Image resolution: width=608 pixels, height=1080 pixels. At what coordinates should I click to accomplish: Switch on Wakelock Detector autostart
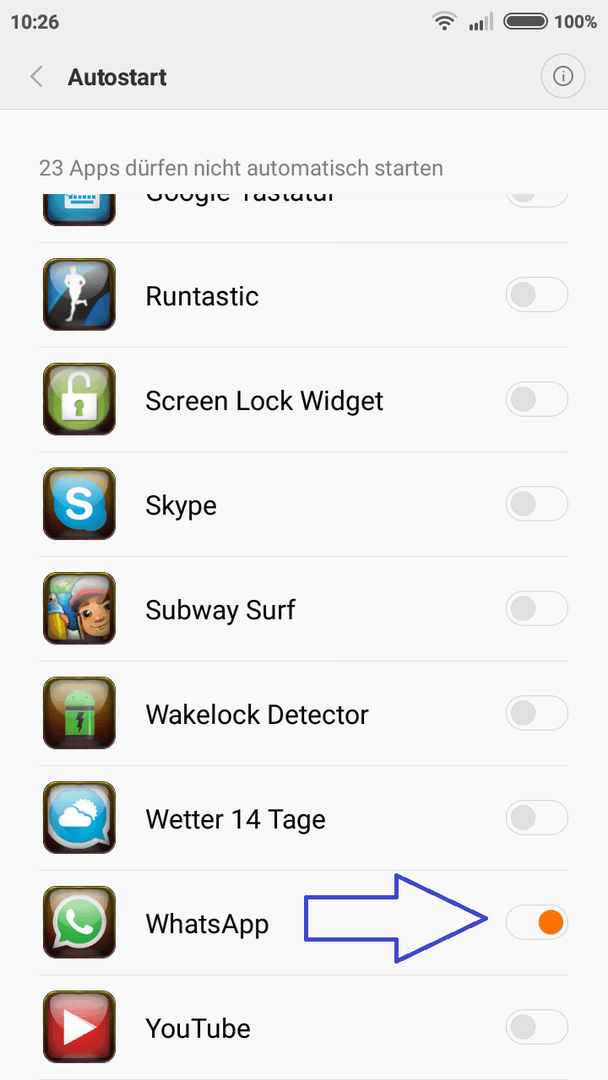[x=536, y=714]
